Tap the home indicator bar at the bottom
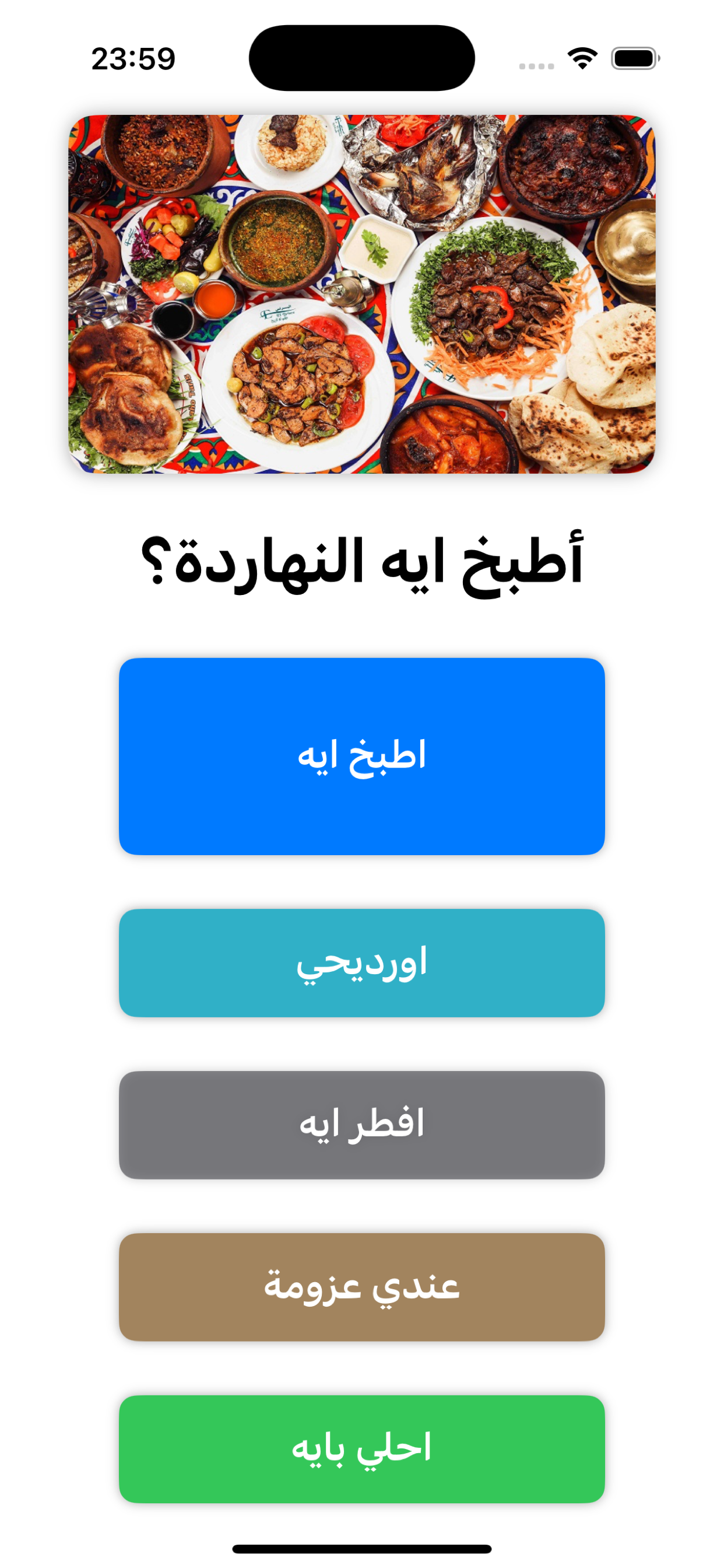This screenshot has width=724, height=1568. [361, 1548]
